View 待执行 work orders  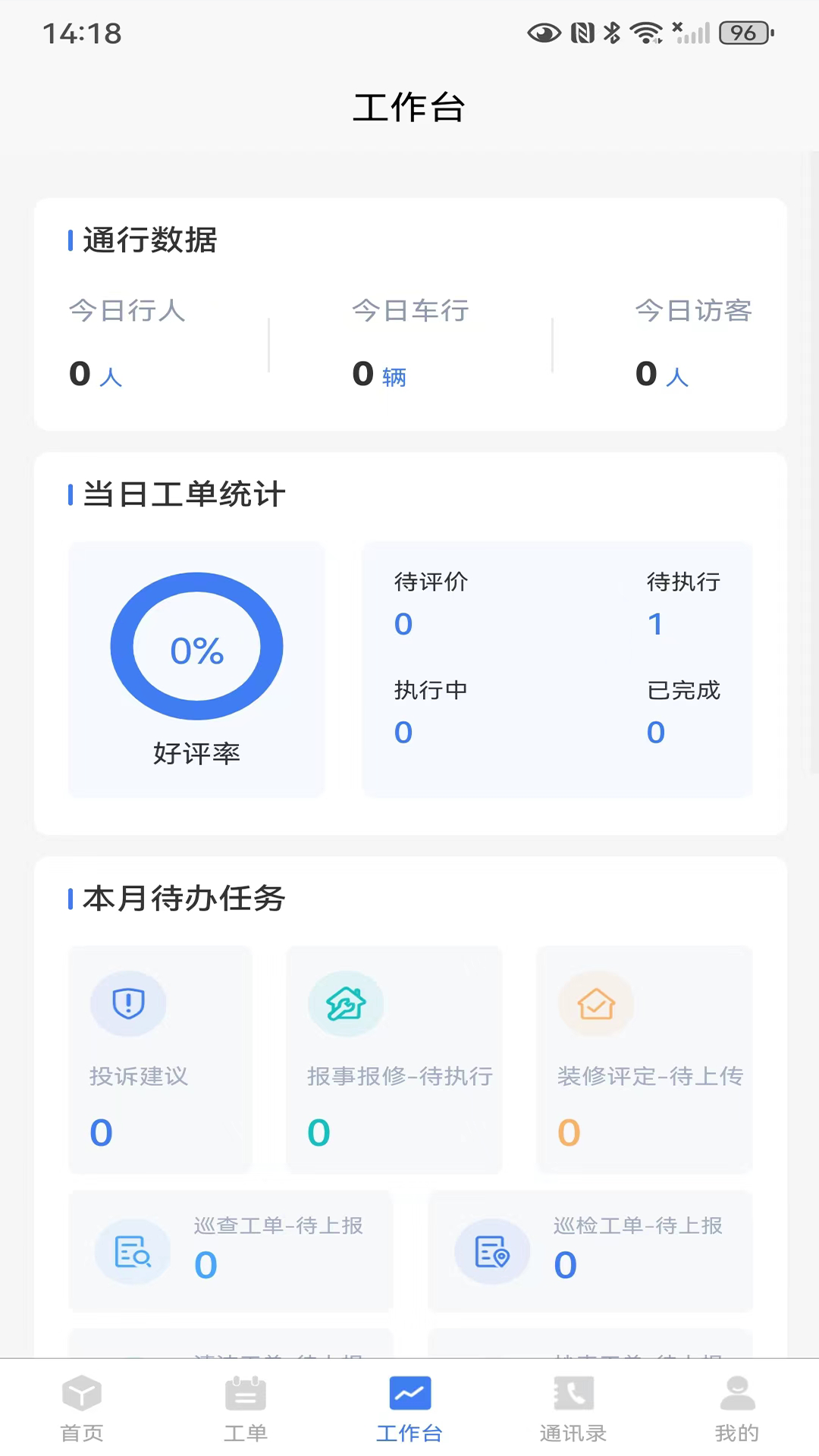pos(682,604)
